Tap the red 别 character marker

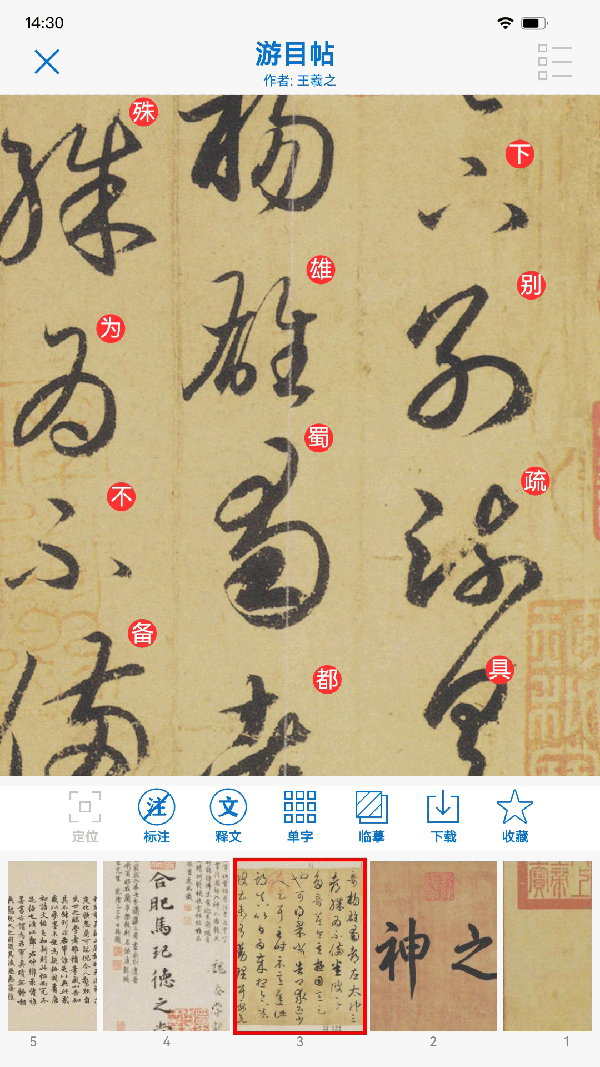click(x=531, y=285)
